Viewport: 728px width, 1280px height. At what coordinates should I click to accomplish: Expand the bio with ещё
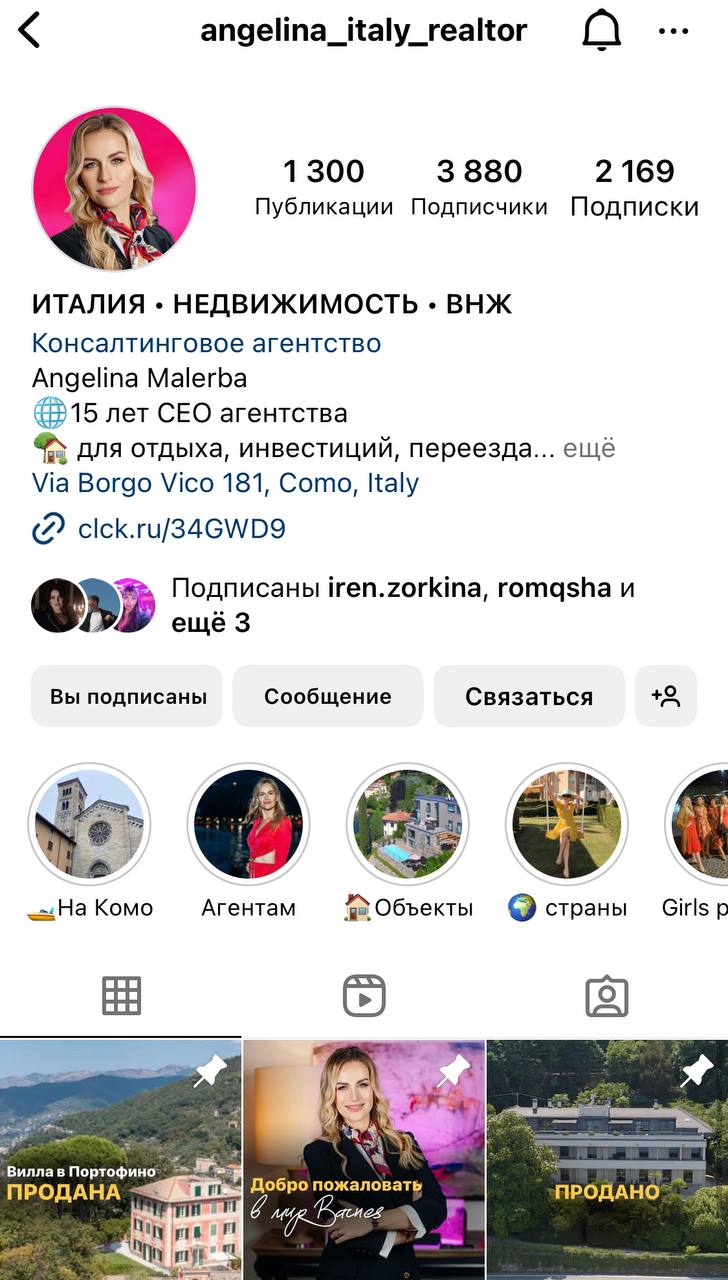coord(589,448)
